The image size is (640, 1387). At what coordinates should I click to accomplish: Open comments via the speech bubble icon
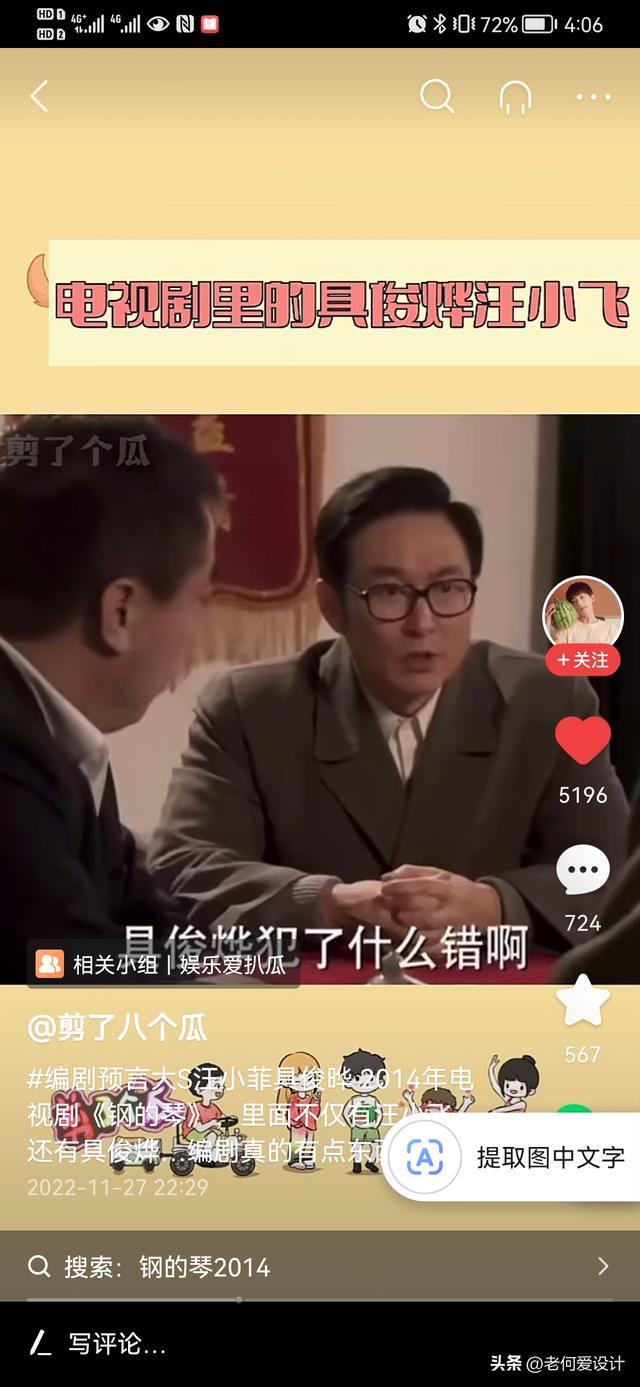pyautogui.click(x=583, y=869)
